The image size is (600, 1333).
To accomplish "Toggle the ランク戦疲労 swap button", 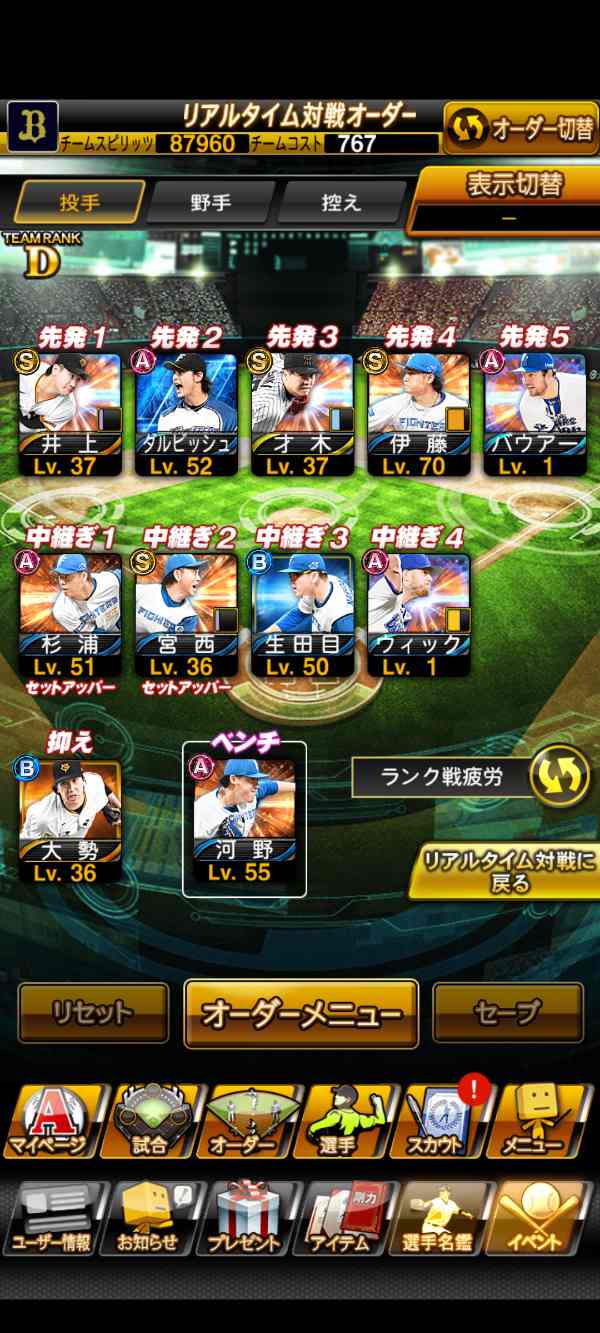I will pos(558,777).
